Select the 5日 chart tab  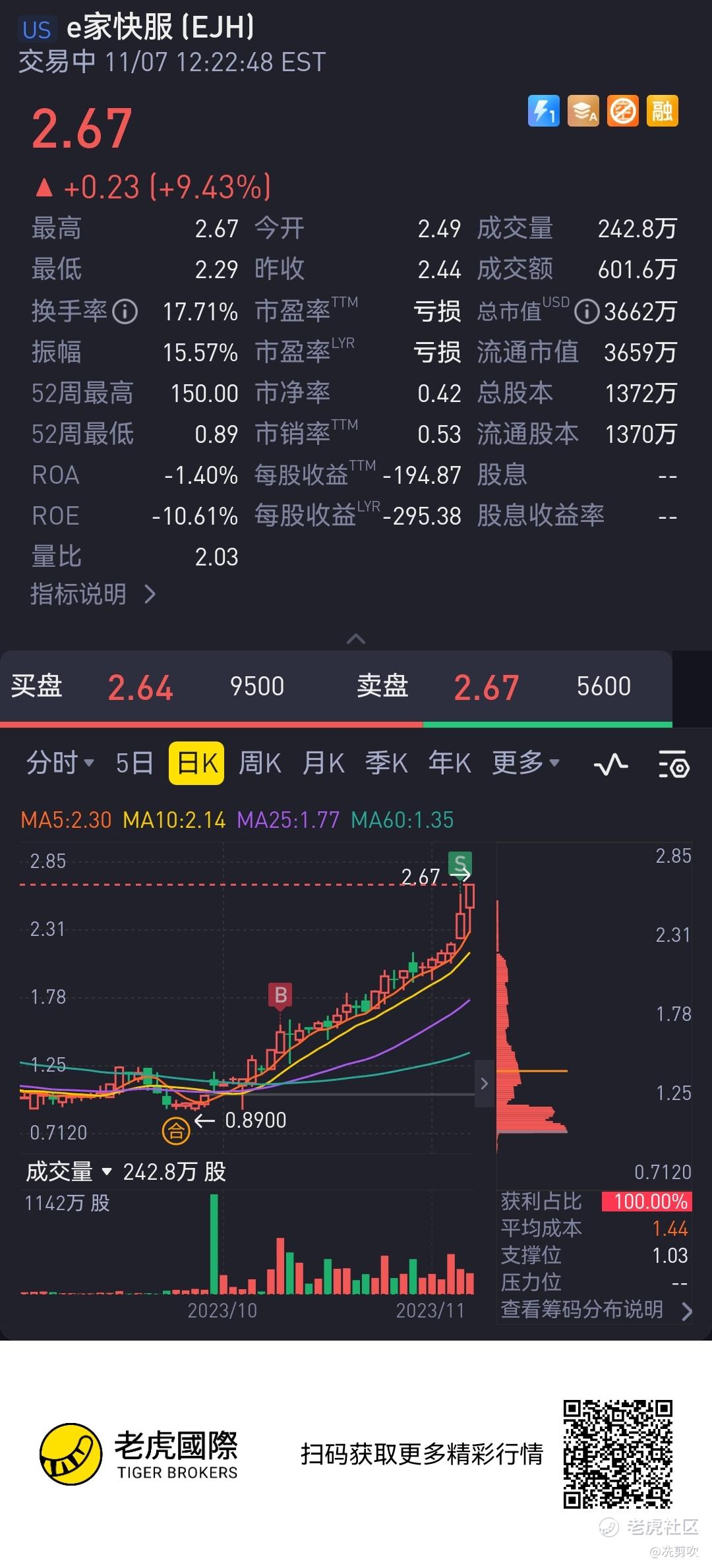(134, 763)
